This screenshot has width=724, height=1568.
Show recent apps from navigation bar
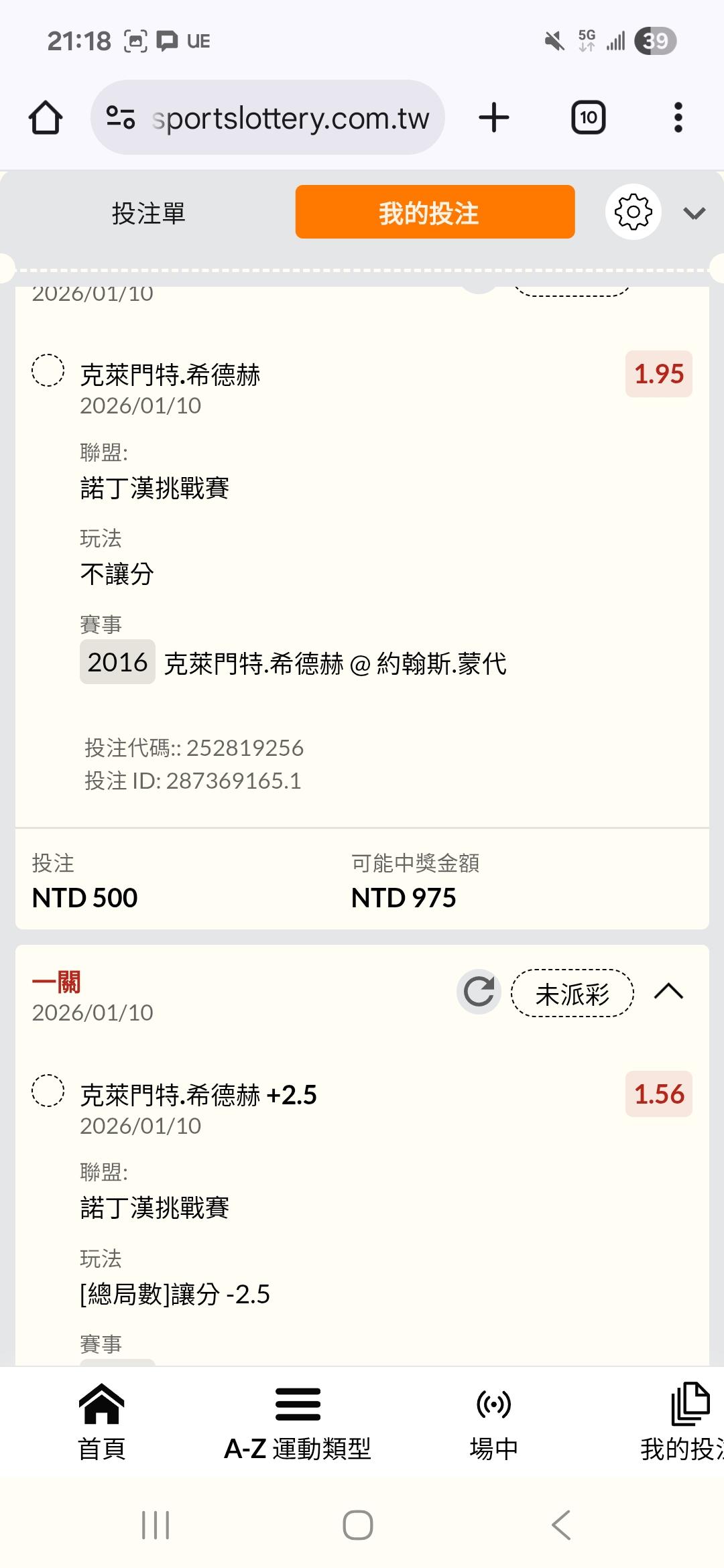point(156,1525)
